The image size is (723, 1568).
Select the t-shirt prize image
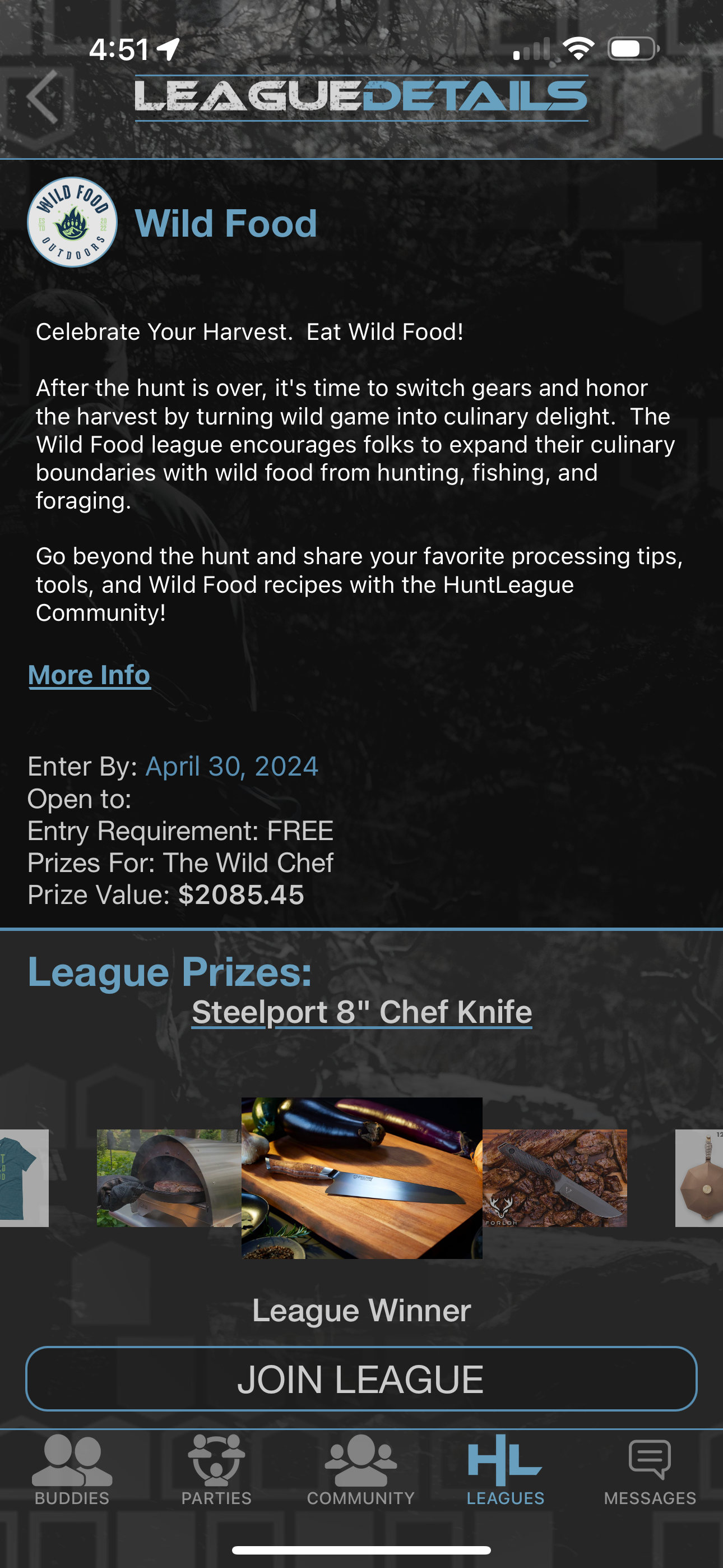coord(24,1178)
